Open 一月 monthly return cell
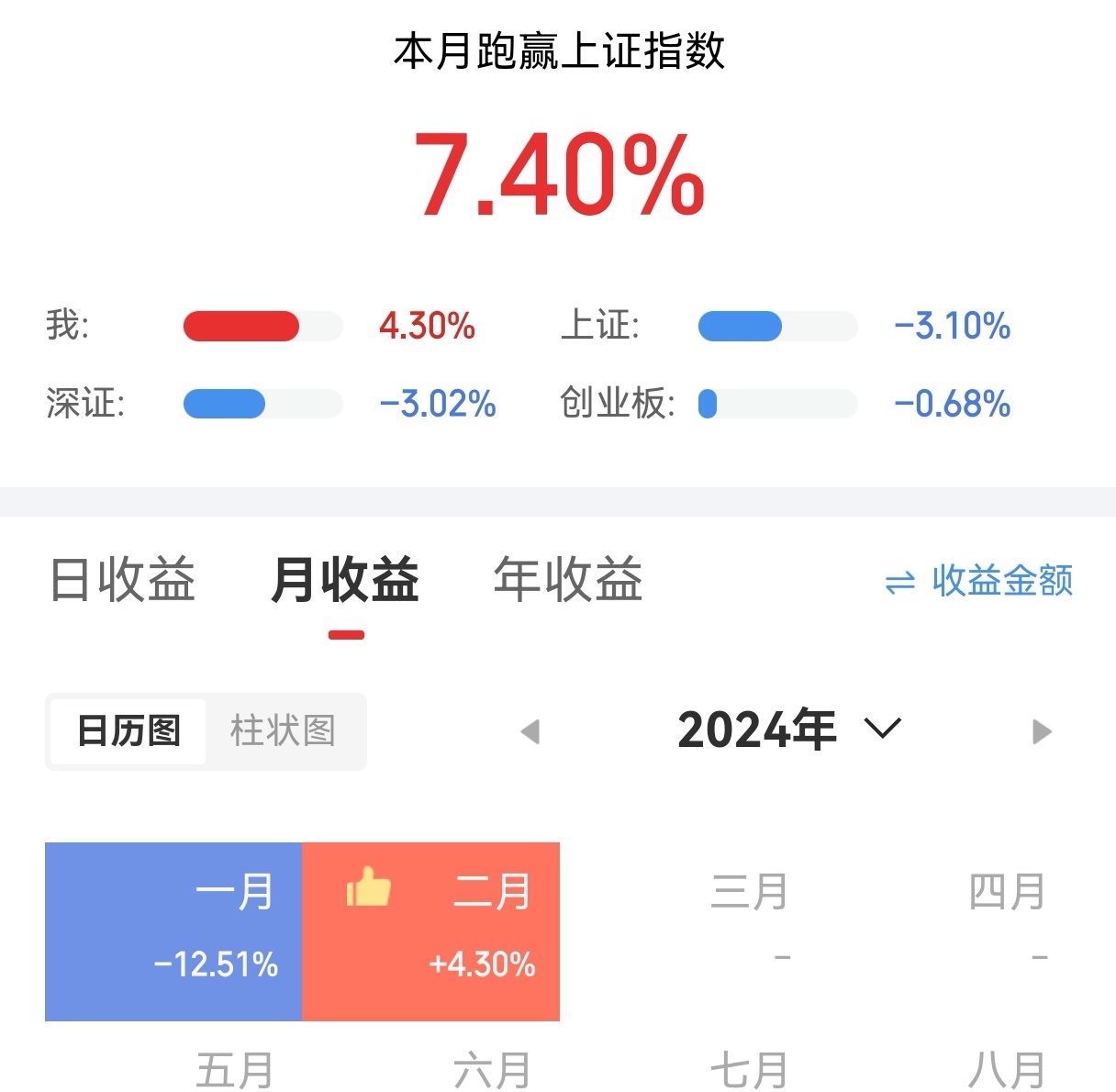 point(173,930)
